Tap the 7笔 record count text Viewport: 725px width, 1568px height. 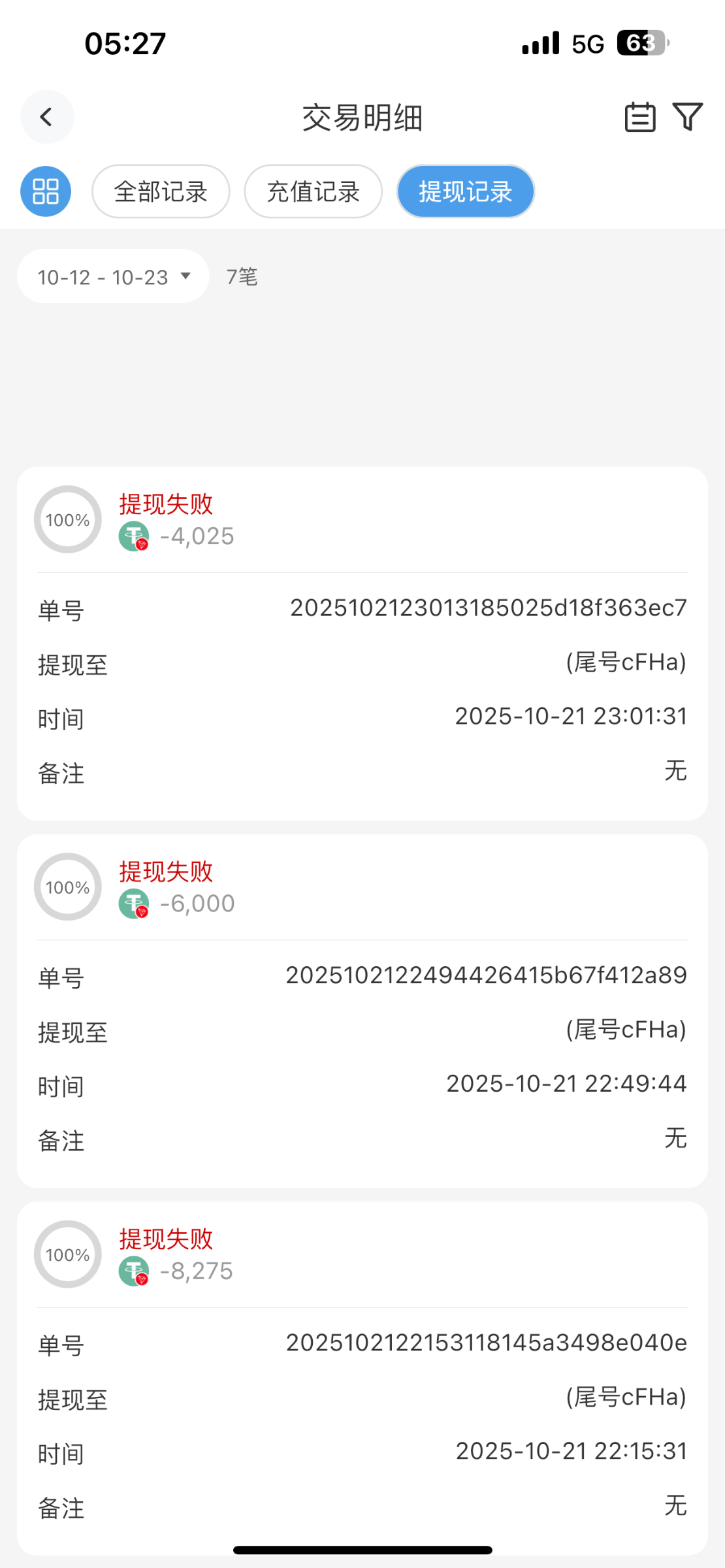[241, 276]
